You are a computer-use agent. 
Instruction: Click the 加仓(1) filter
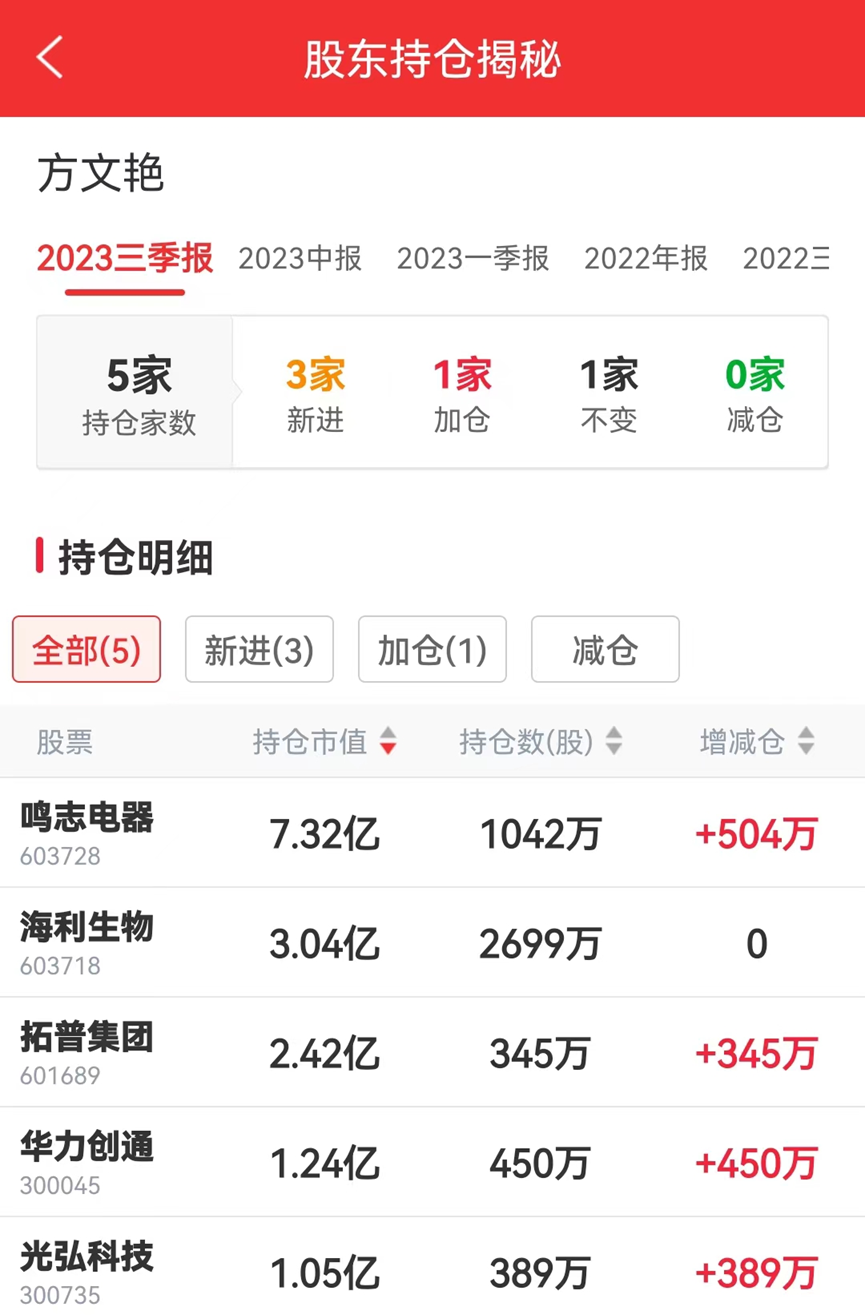(x=432, y=650)
